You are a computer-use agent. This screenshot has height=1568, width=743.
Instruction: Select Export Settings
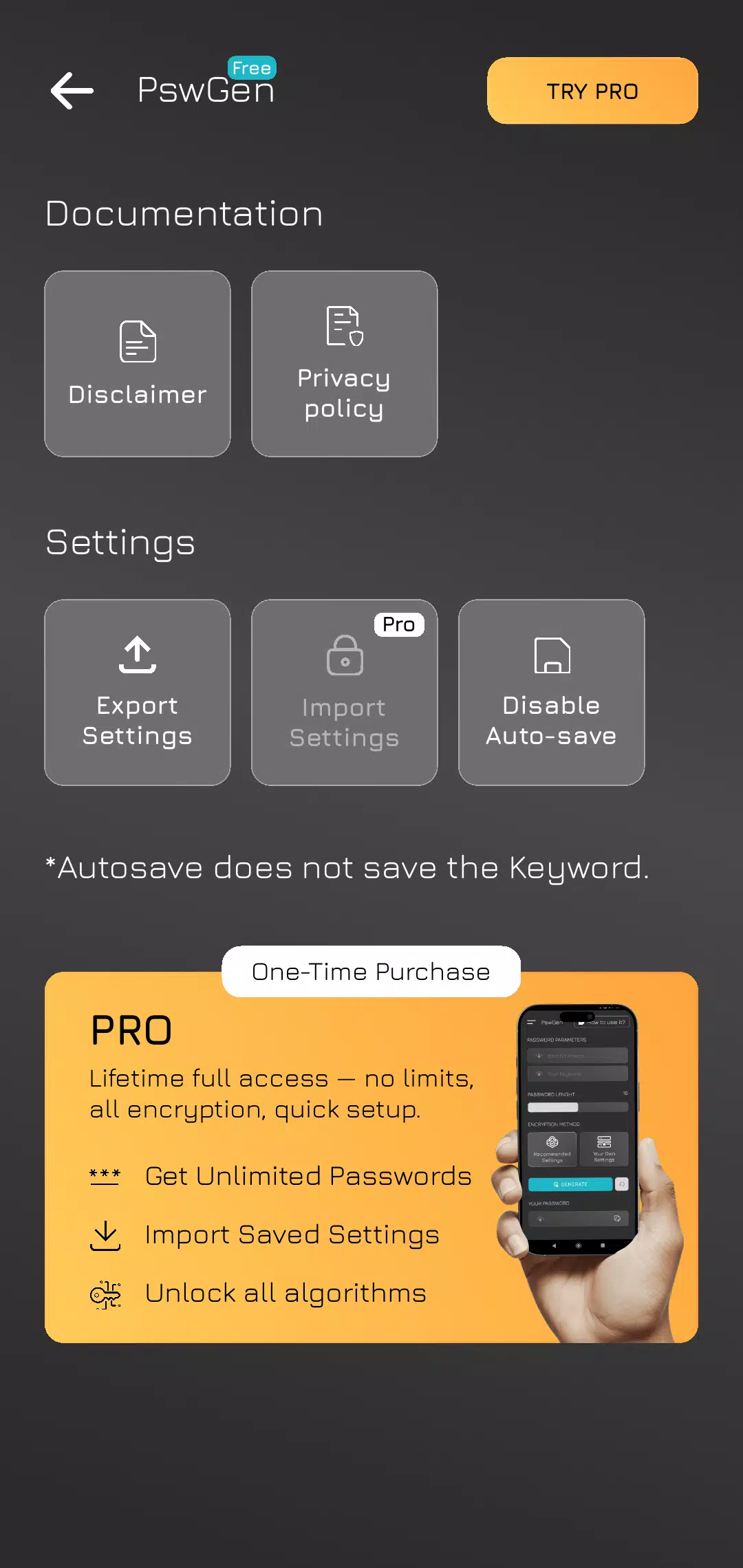[x=138, y=692]
